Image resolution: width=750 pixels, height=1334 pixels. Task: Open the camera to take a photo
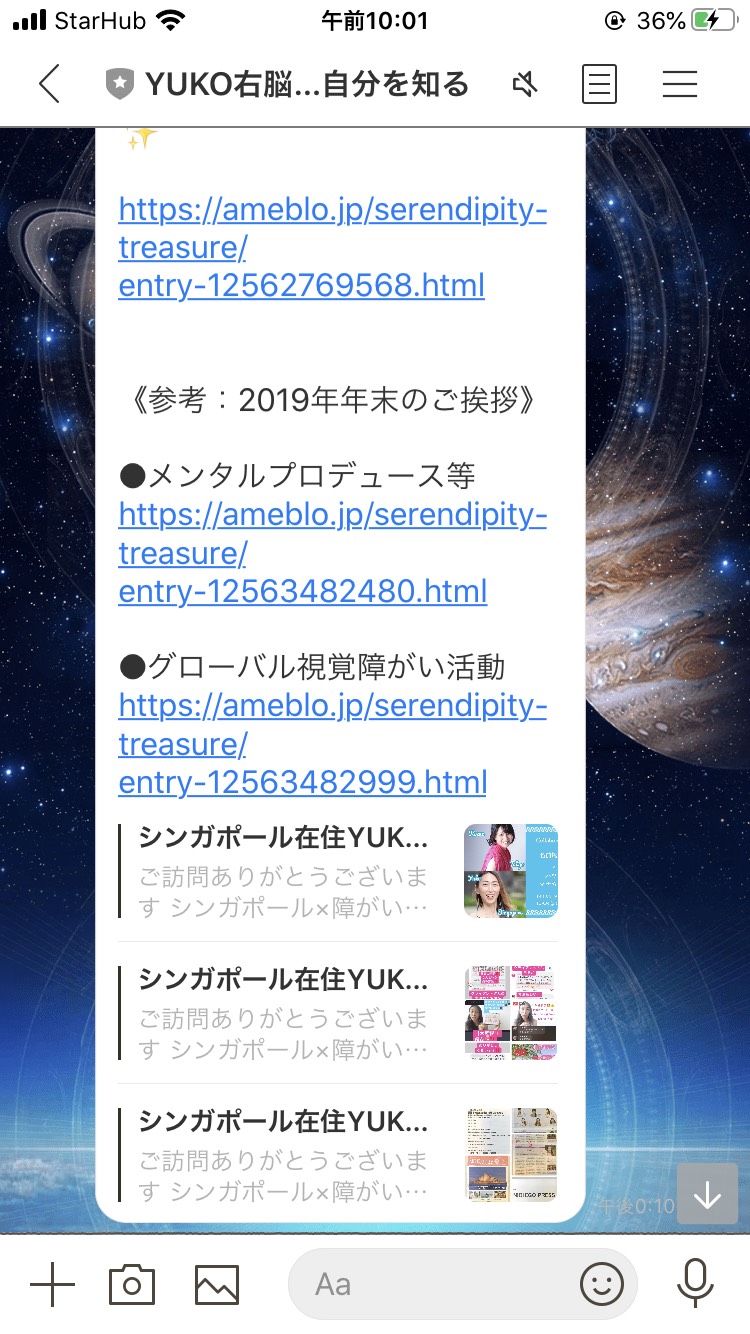pos(132,1284)
